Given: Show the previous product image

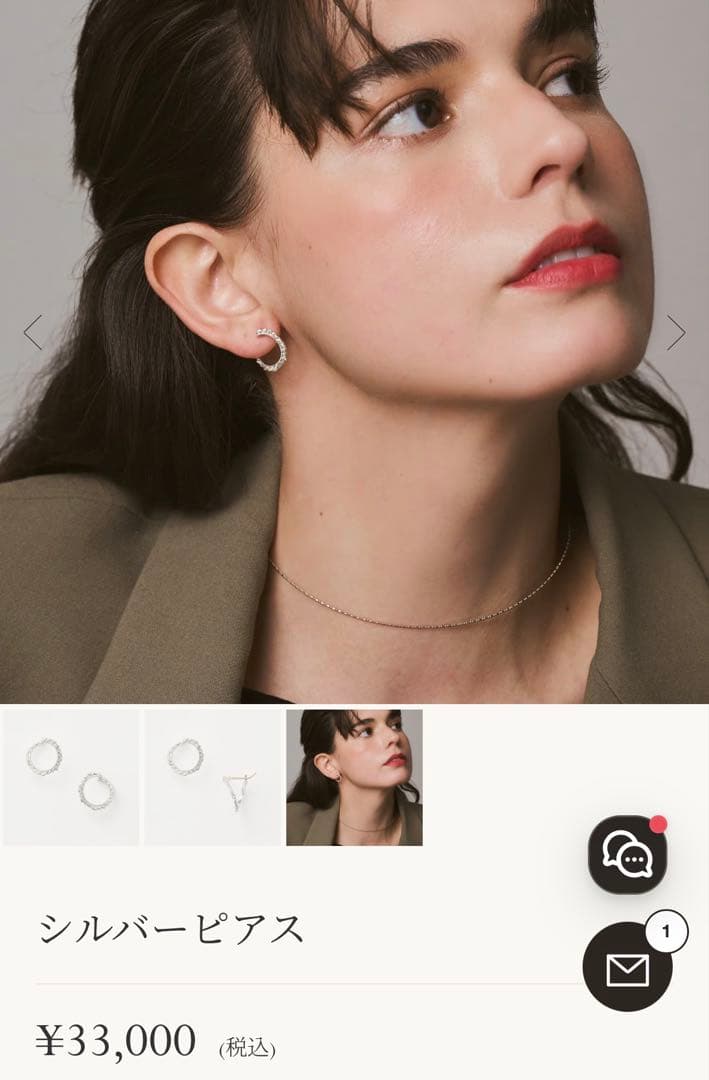Looking at the screenshot, I should (33, 333).
